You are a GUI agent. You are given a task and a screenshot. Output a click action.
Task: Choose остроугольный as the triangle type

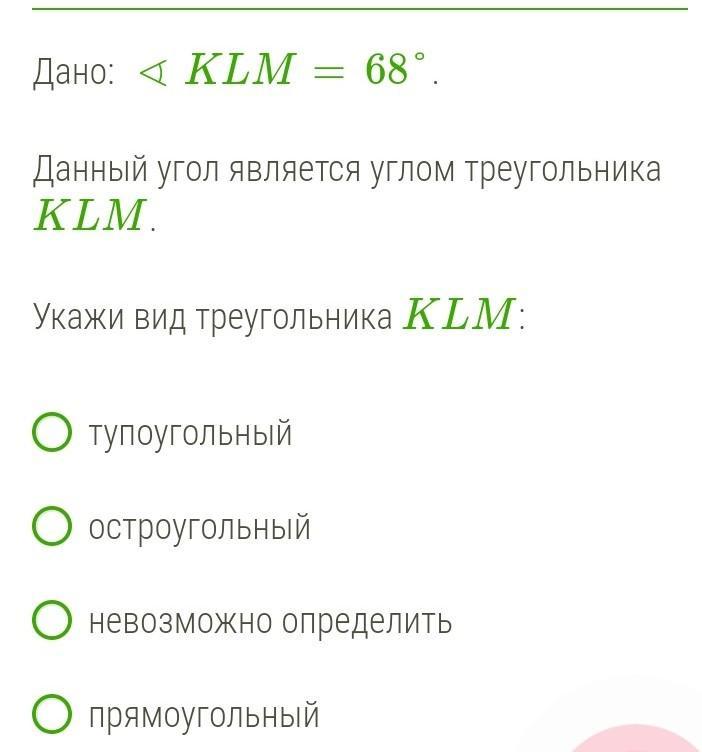[x=52, y=527]
